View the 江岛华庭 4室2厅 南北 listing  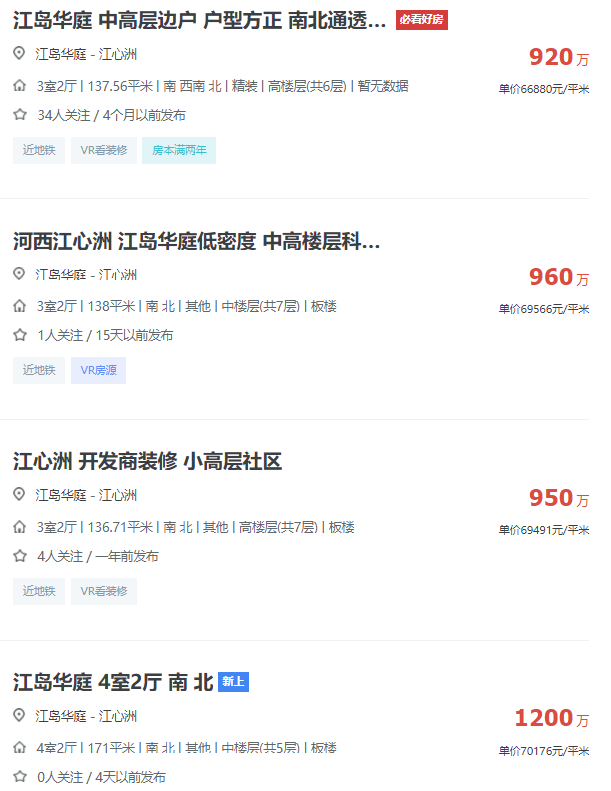click(112, 683)
